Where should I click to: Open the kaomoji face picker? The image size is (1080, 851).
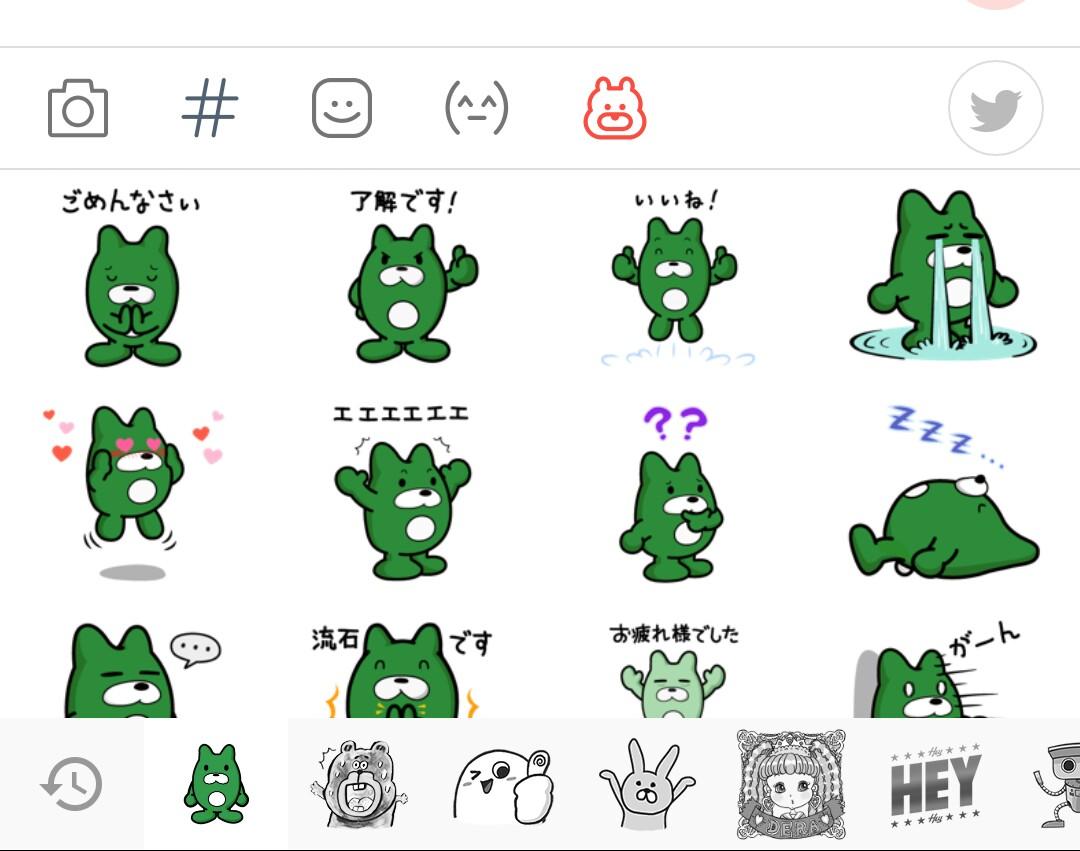476,108
